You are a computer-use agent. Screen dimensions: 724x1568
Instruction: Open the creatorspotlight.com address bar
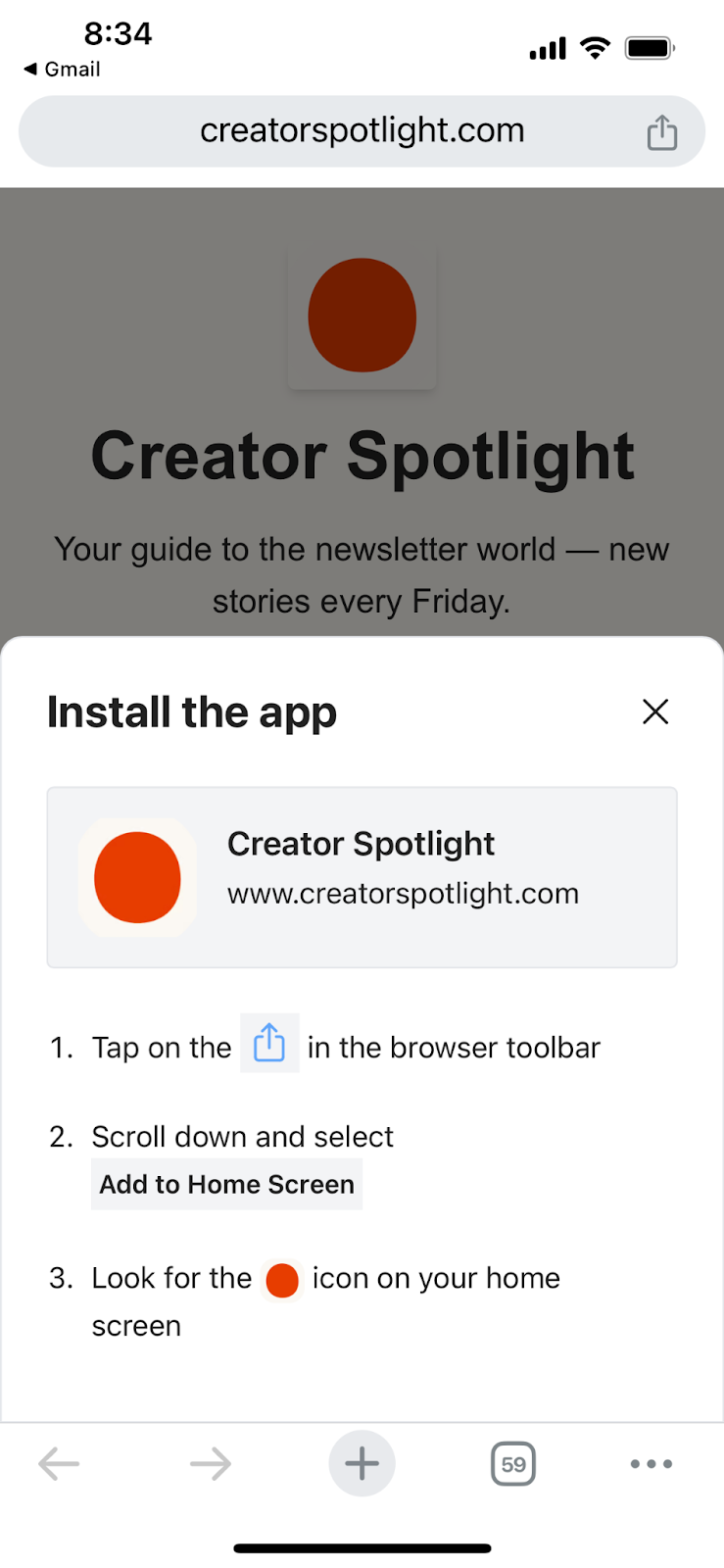pyautogui.click(x=362, y=131)
